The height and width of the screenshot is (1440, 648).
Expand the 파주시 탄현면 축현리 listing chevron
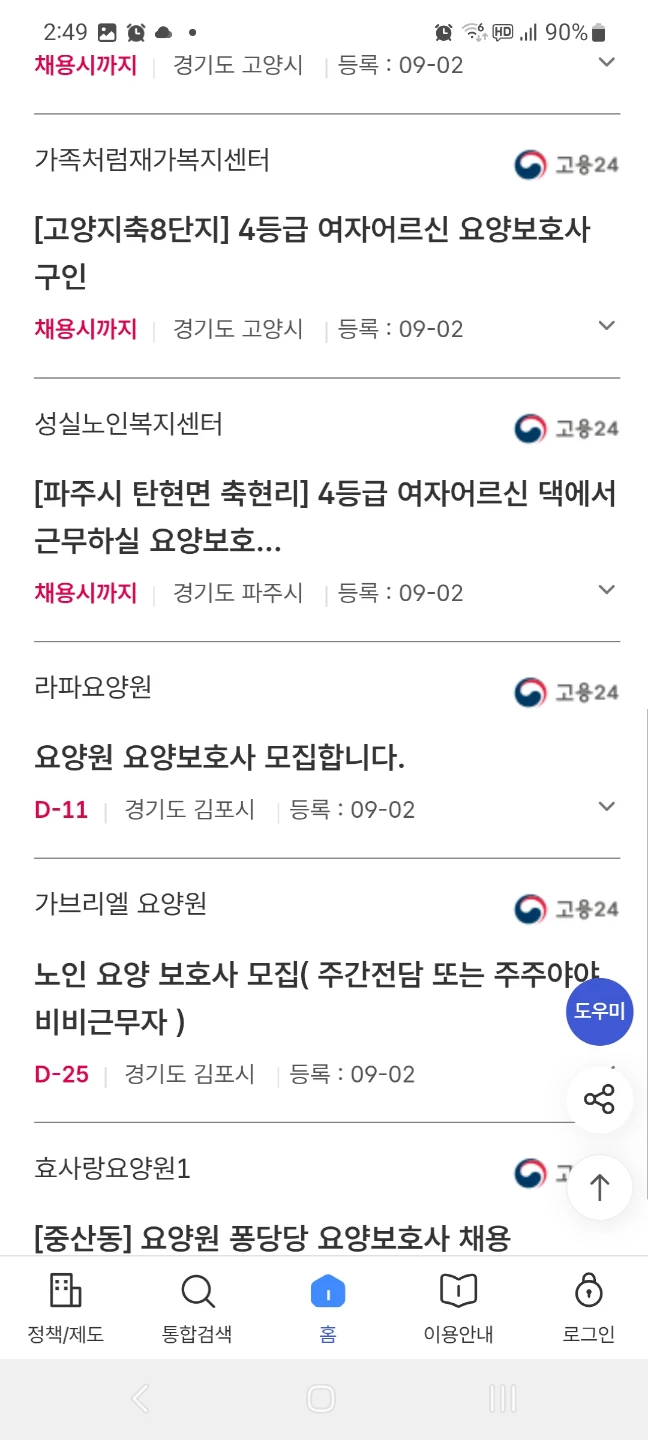tap(606, 590)
